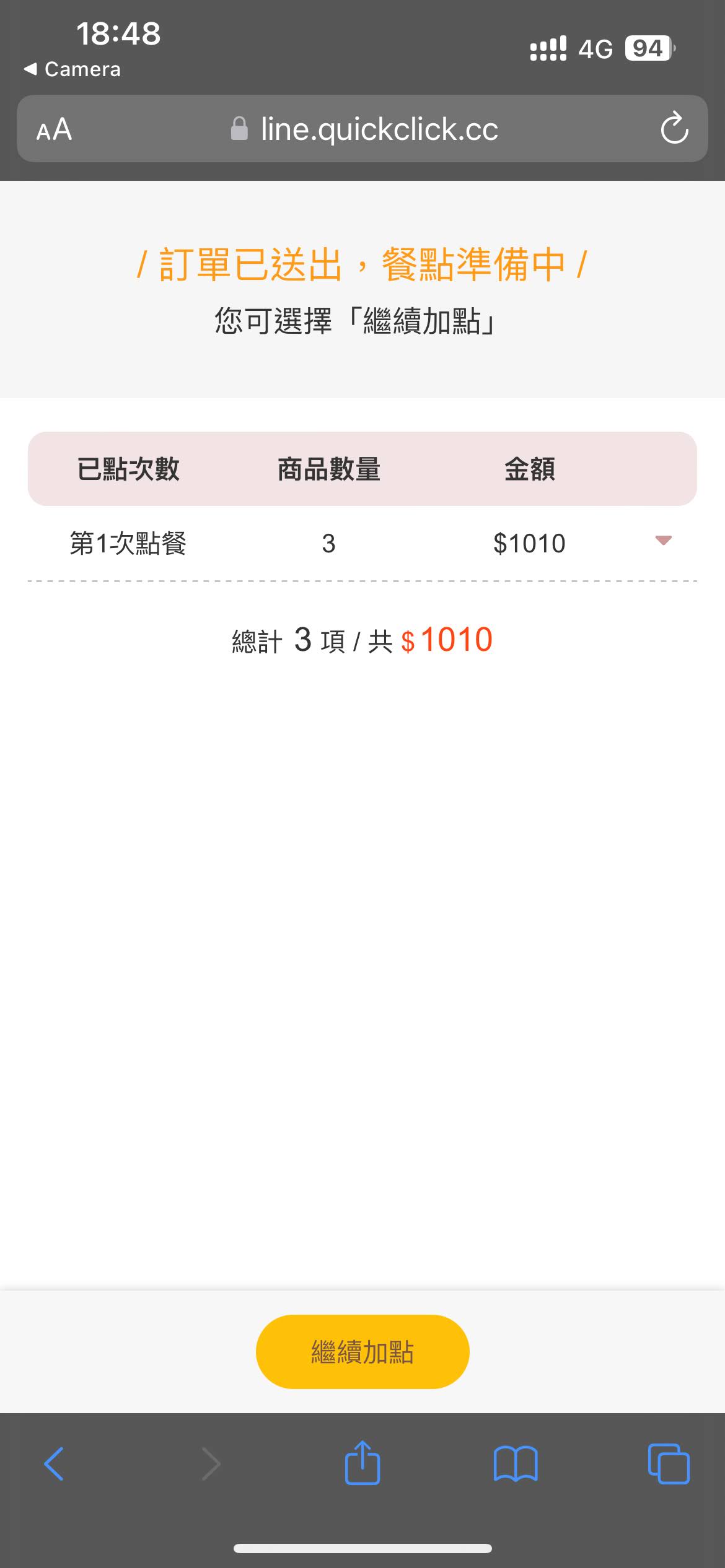Viewport: 725px width, 1568px height.
Task: Show all open tabs
Action: coord(669,1464)
